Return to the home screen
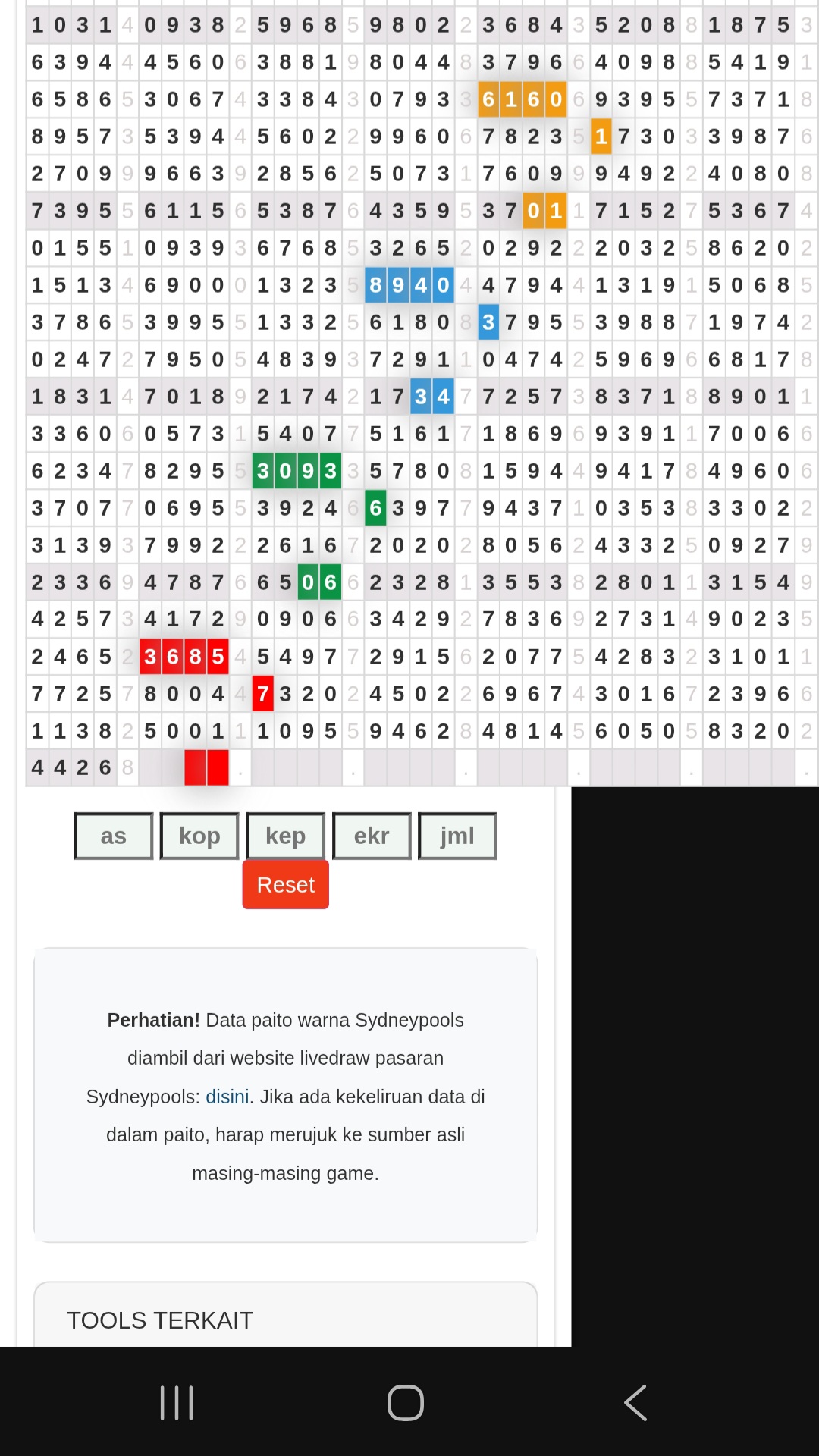The width and height of the screenshot is (819, 1456). point(406,1403)
